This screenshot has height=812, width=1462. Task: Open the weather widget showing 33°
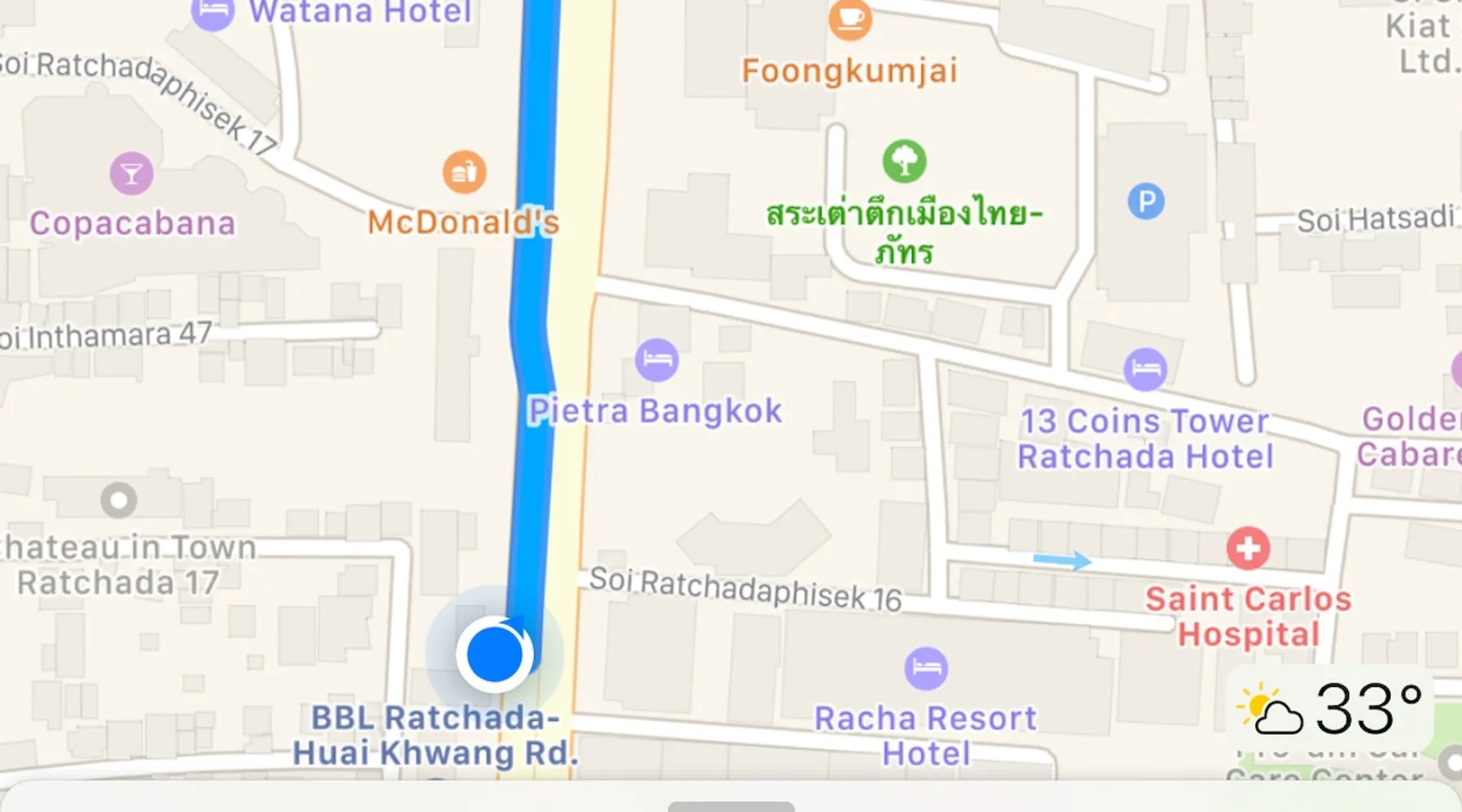point(1330,709)
